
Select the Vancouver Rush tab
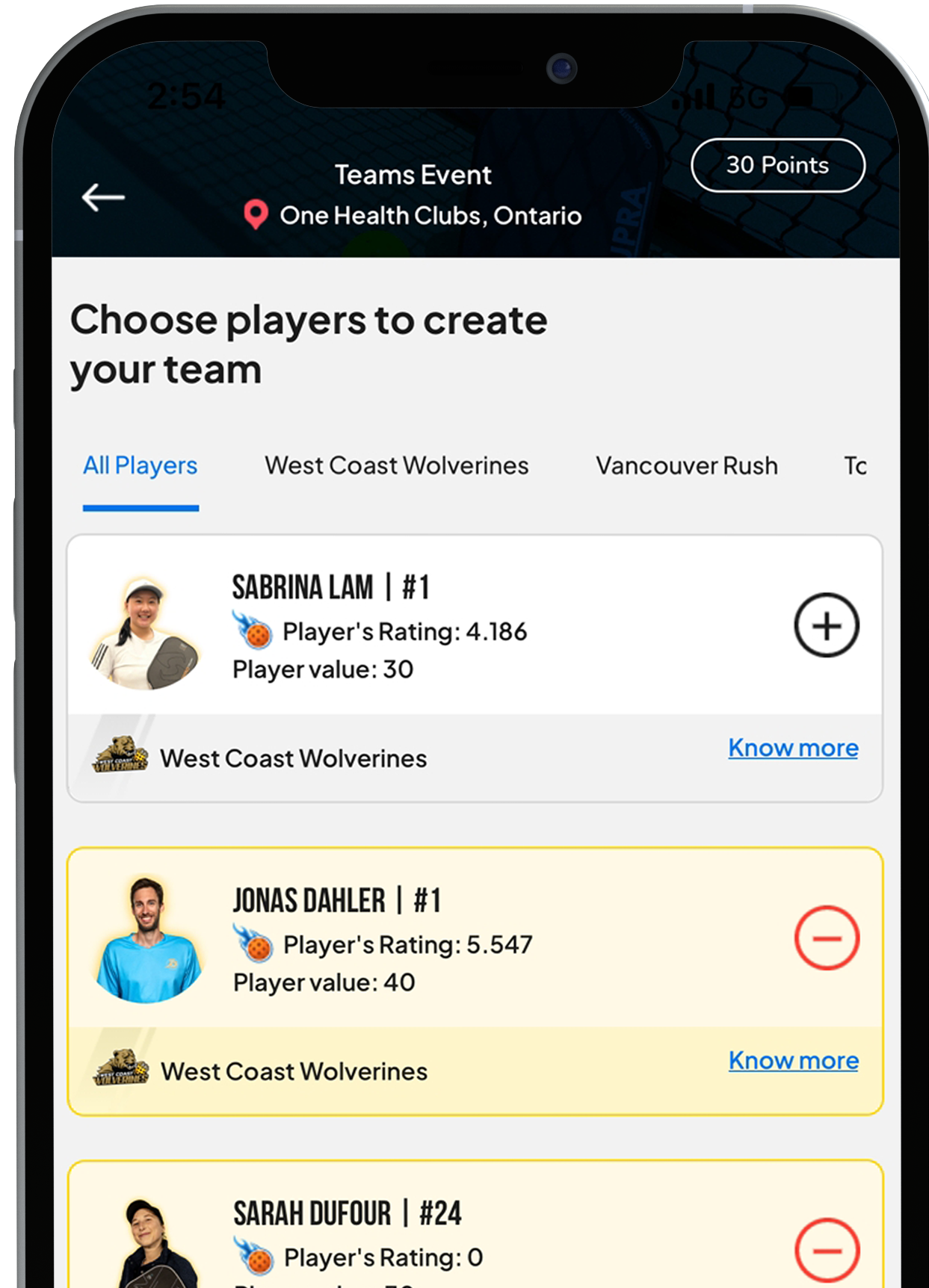(686, 466)
